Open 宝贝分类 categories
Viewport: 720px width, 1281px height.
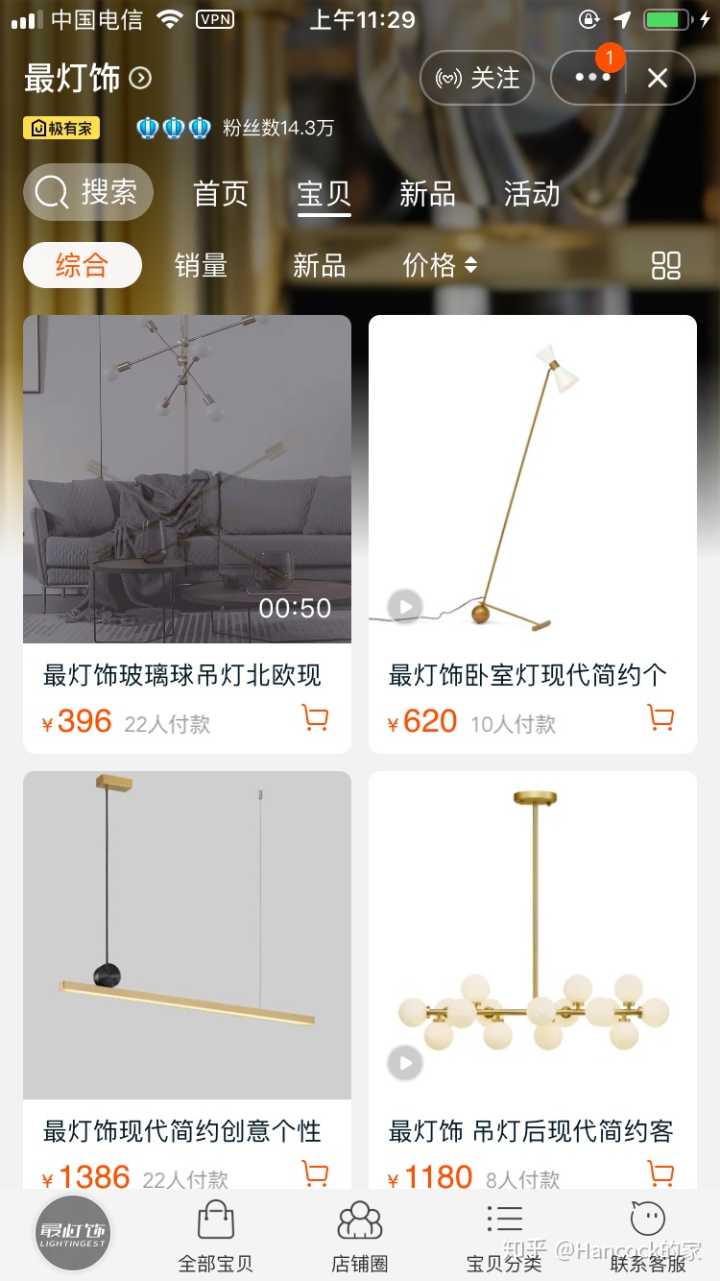click(x=504, y=1235)
